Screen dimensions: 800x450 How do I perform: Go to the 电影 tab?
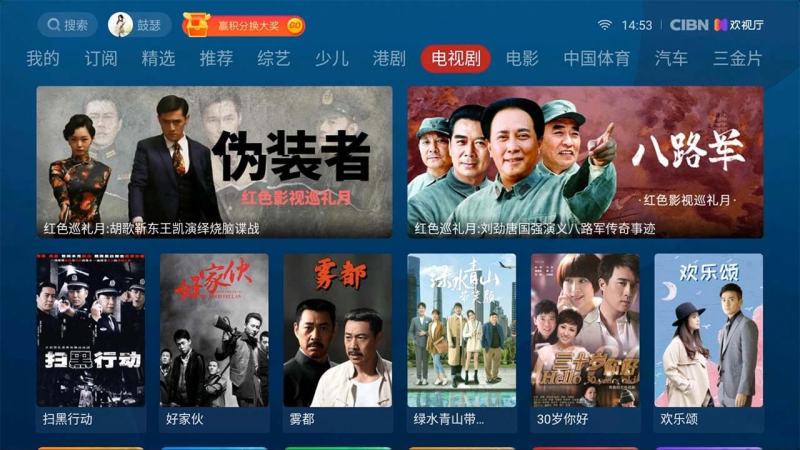522,58
